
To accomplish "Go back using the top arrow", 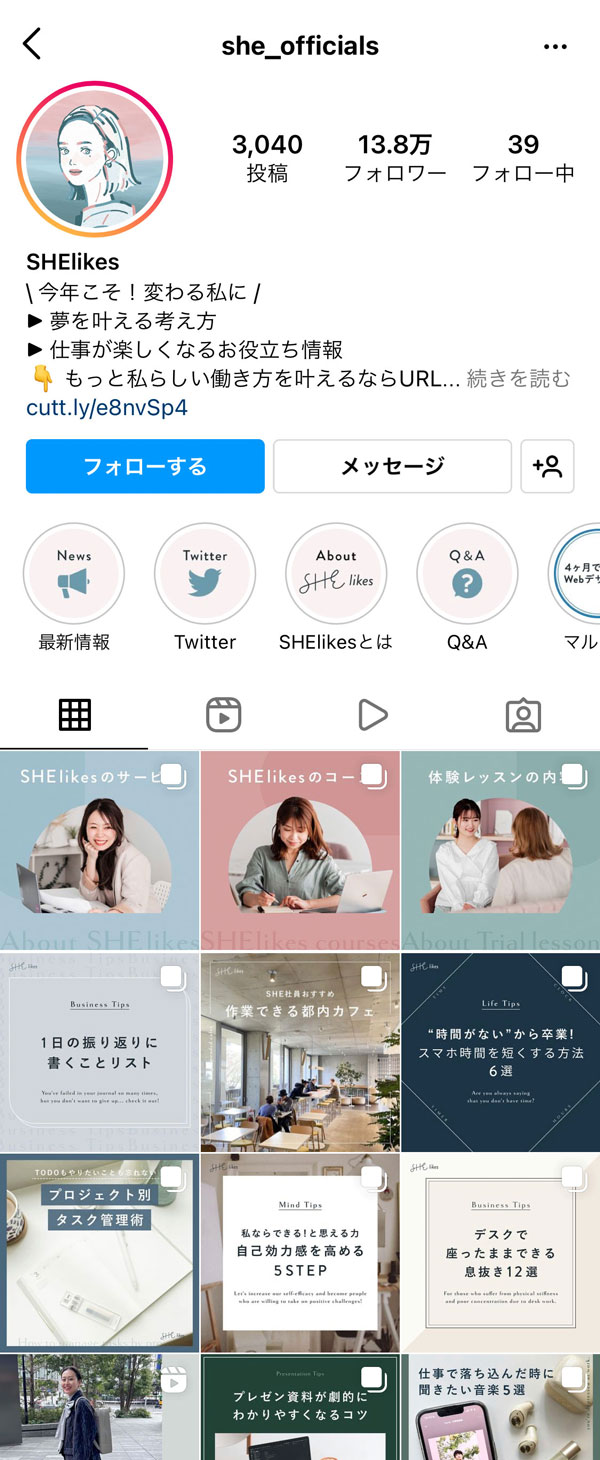I will point(32,45).
